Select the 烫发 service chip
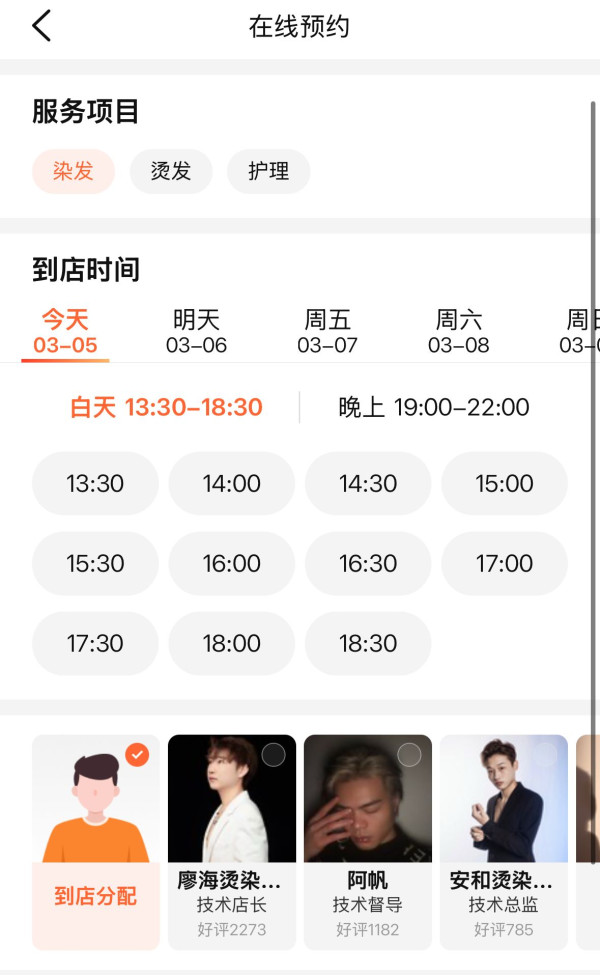Screen dimensions: 600x975 pos(171,171)
